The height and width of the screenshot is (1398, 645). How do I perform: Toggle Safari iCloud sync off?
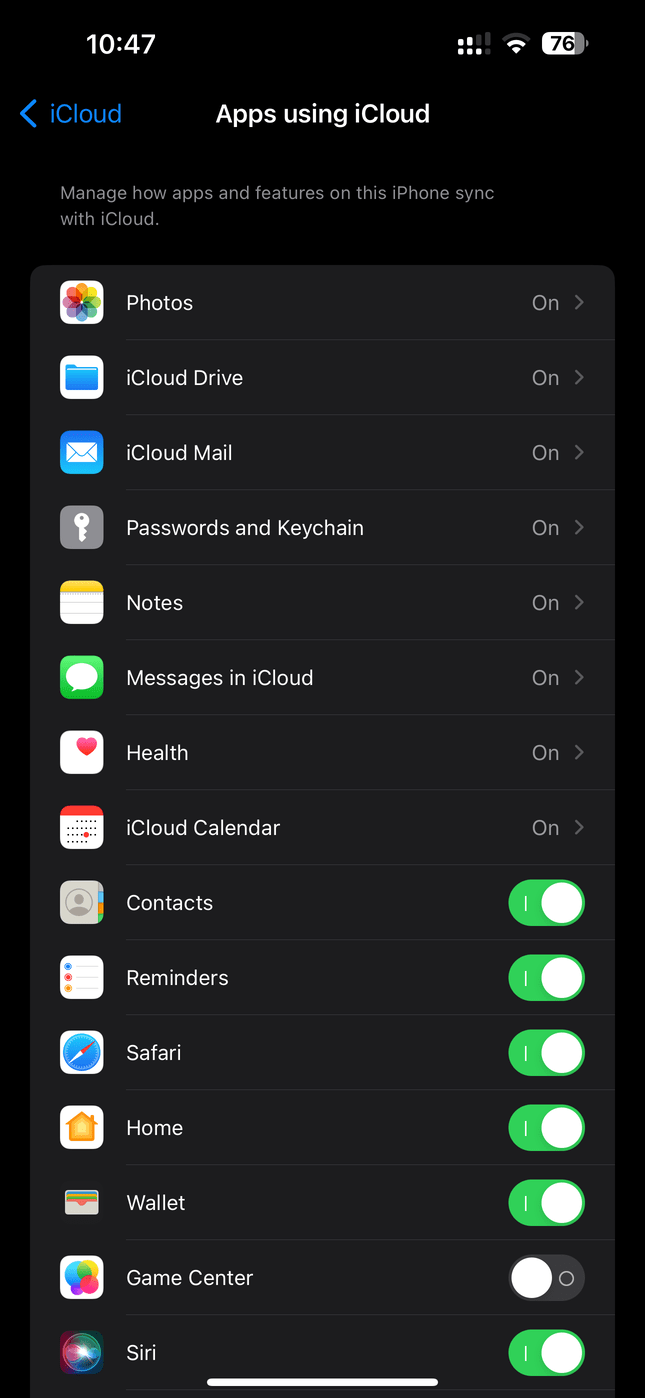[x=546, y=1053]
